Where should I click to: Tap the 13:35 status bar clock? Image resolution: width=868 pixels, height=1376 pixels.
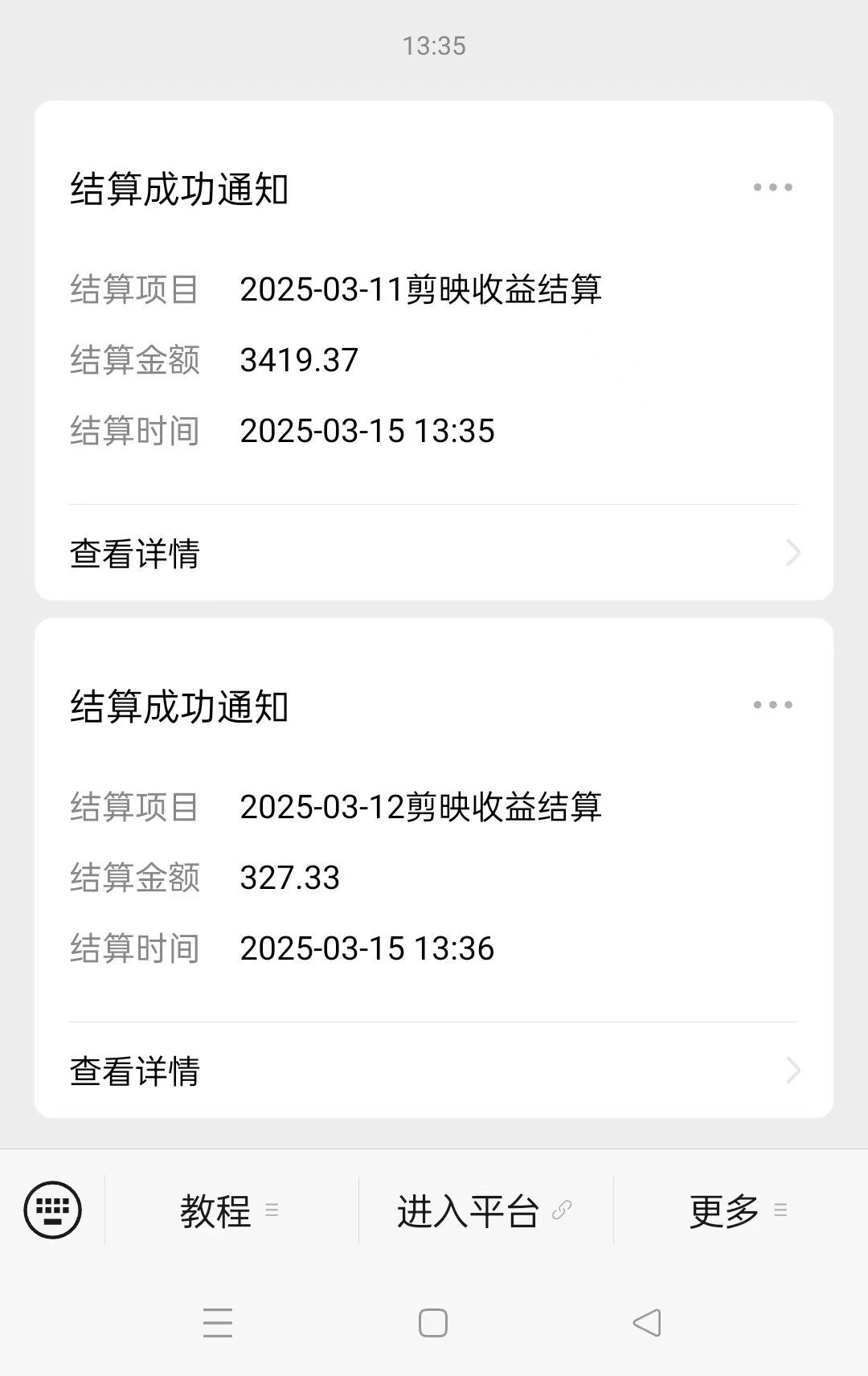(434, 46)
